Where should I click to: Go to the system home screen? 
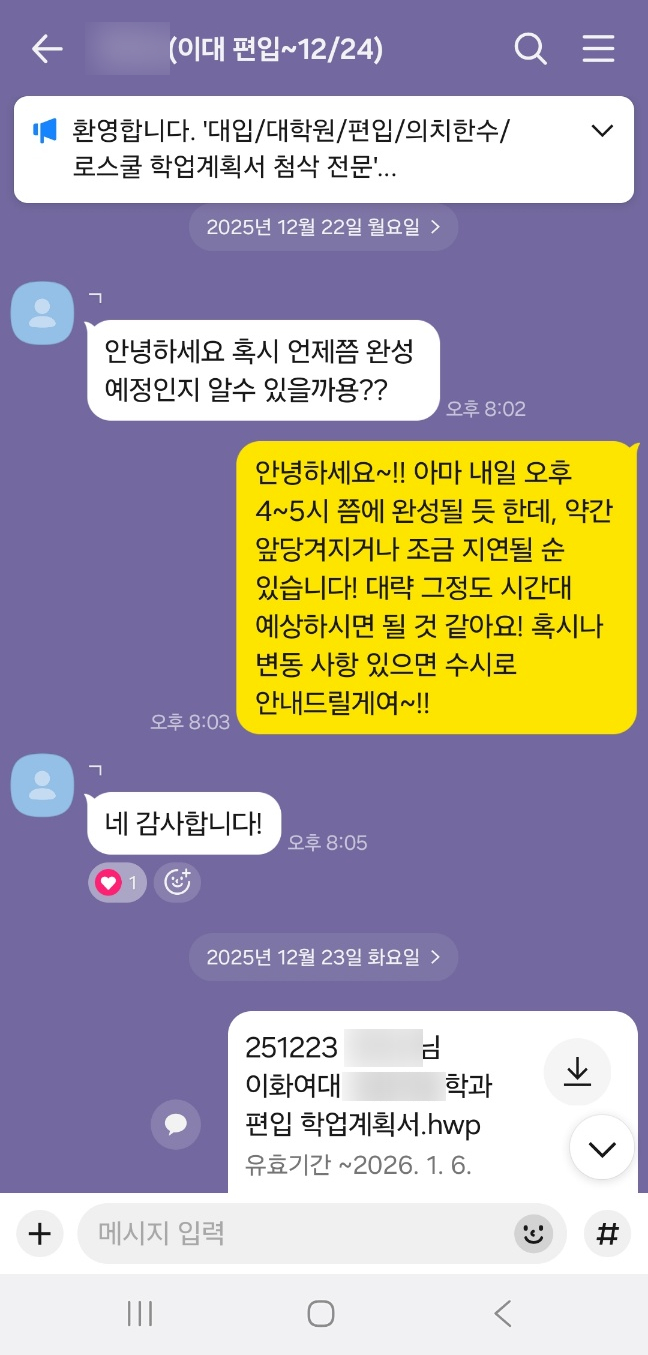pyautogui.click(x=321, y=1313)
